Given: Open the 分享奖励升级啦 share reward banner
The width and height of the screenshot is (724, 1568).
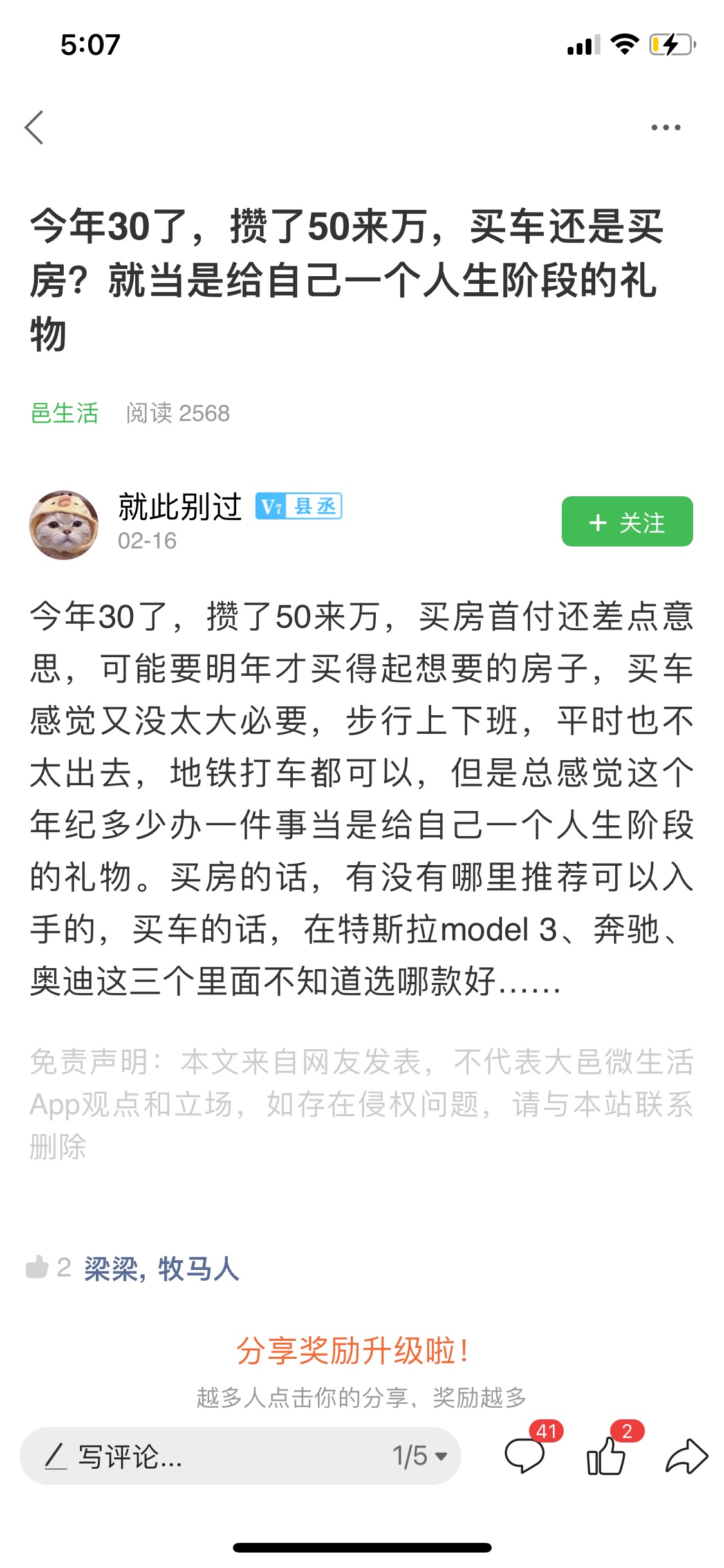Looking at the screenshot, I should point(353,1350).
